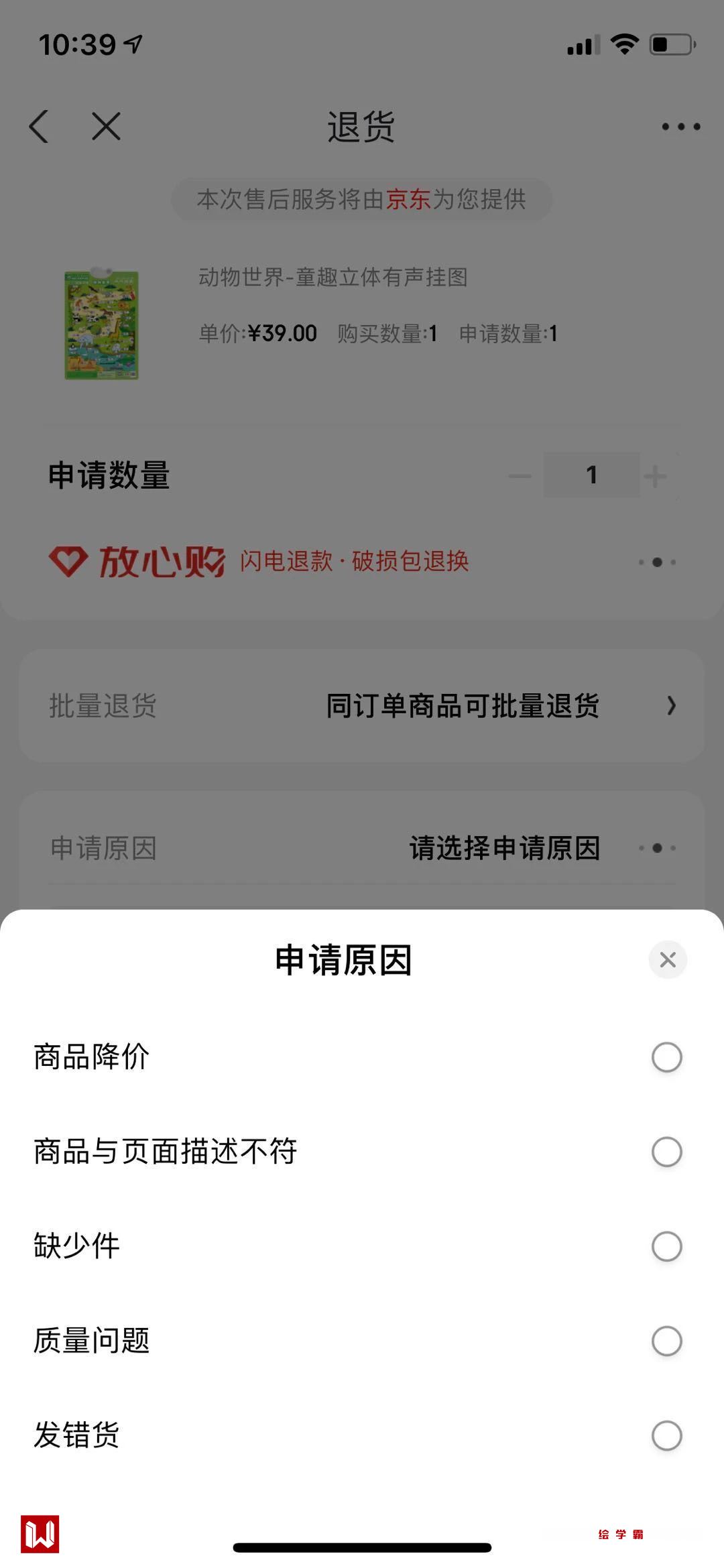
Task: Close the 退货 page with the X icon
Action: coord(106,126)
